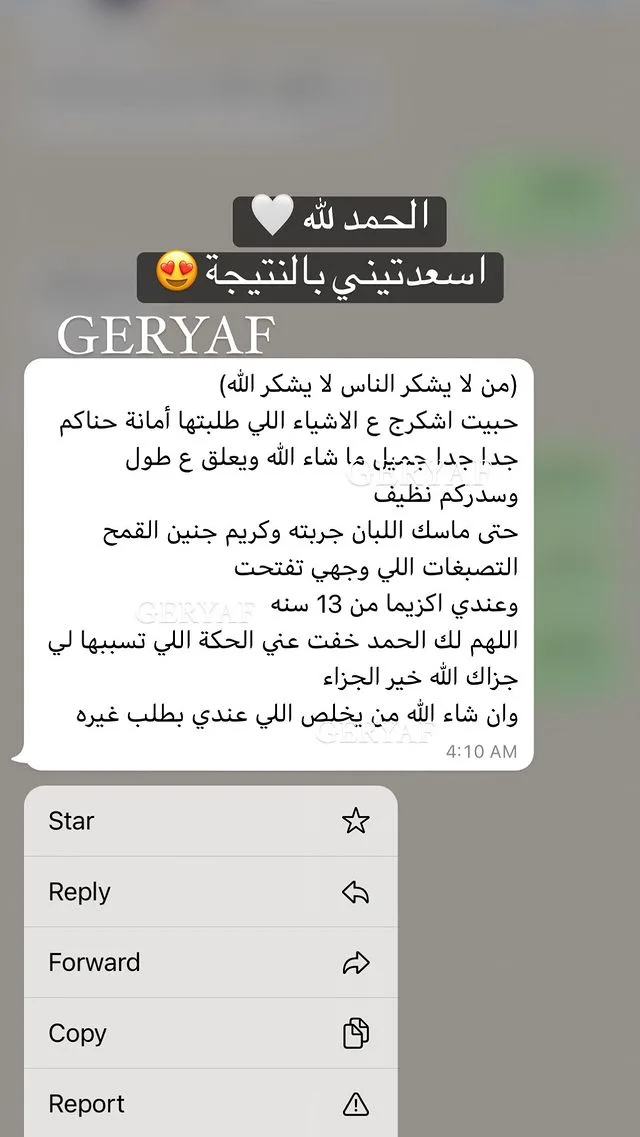Screen dimensions: 640x1137
Task: Reply to the selected message
Action: [x=210, y=892]
